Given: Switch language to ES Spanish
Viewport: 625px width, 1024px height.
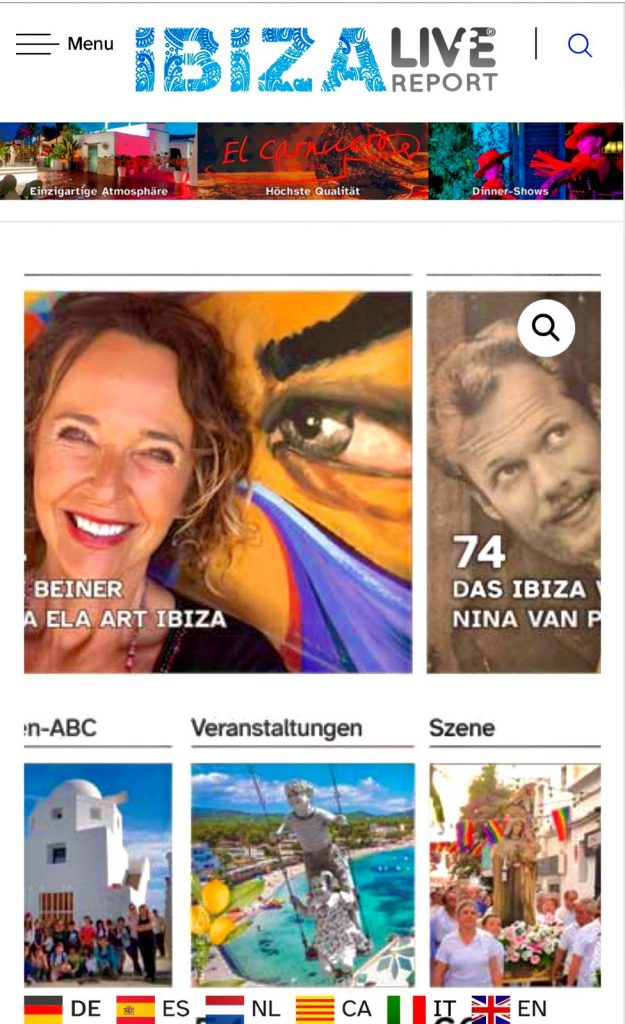Looking at the screenshot, I should [x=153, y=1009].
